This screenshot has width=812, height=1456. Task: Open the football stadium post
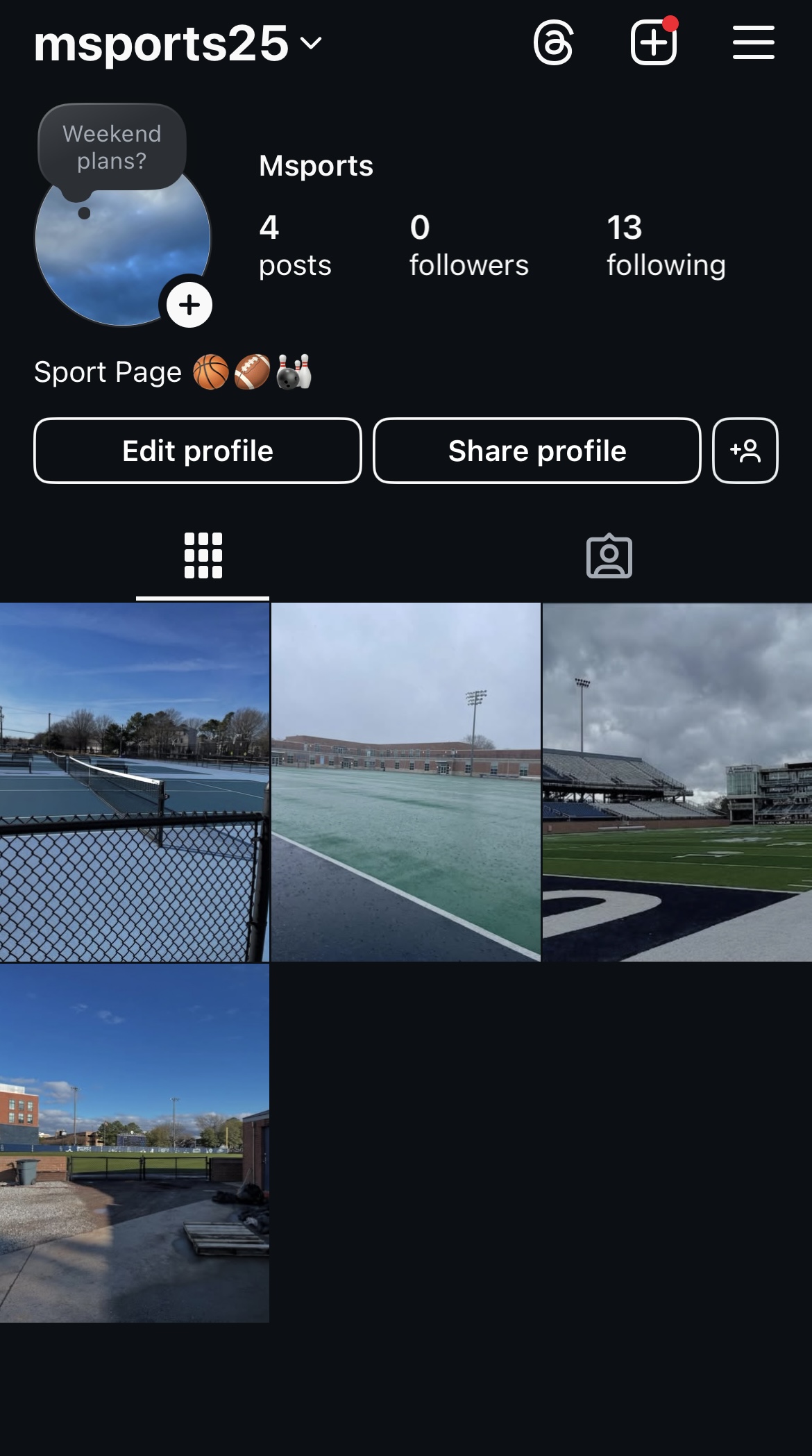(677, 783)
